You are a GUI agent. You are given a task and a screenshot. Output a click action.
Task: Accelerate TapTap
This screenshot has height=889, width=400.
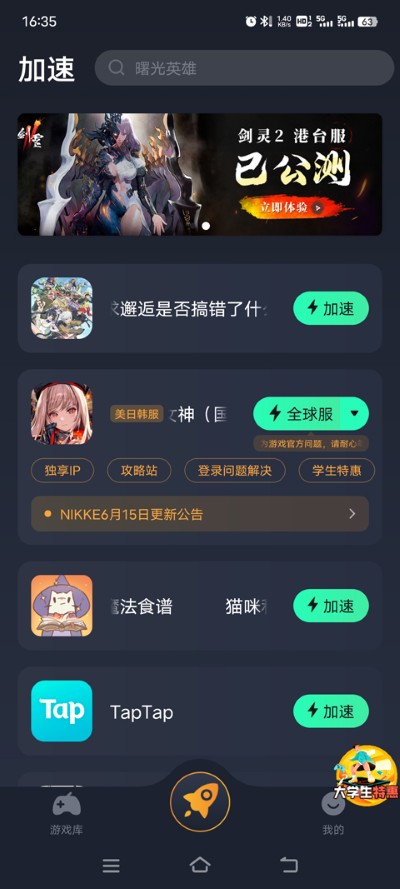tap(331, 711)
